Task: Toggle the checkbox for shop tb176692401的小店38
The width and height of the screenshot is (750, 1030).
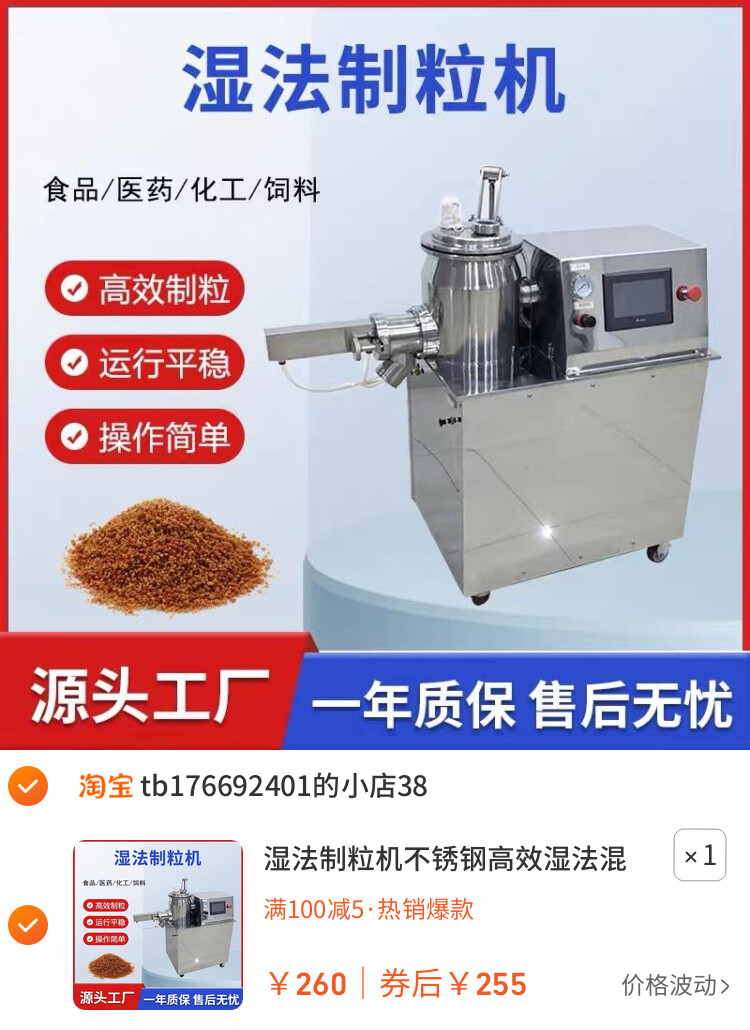Action: click(28, 787)
